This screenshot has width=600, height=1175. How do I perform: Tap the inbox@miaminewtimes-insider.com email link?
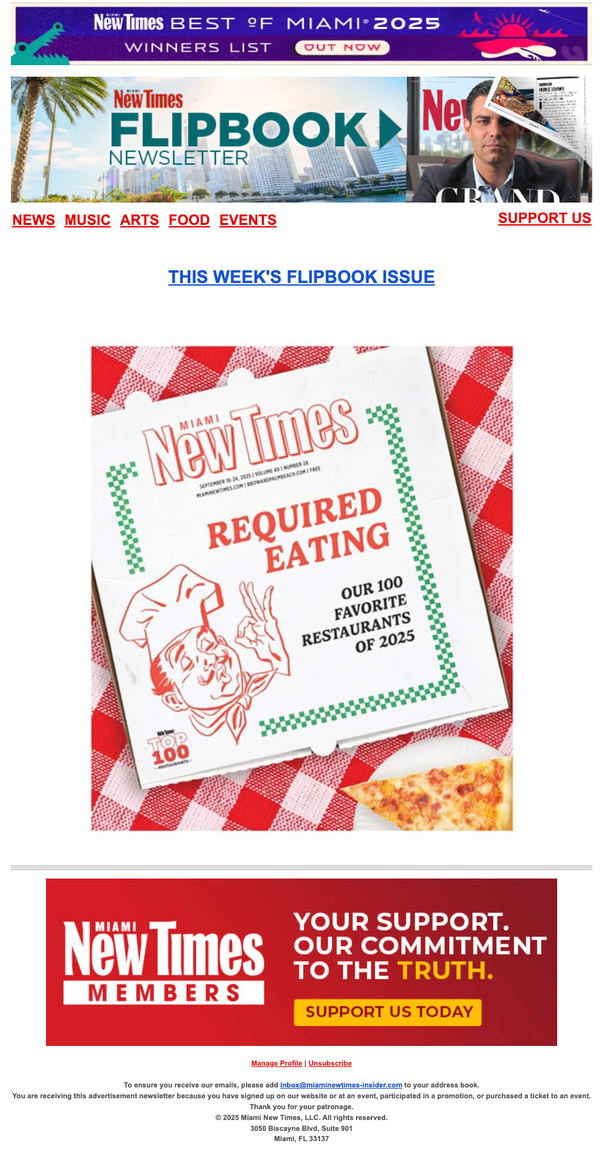click(341, 1084)
